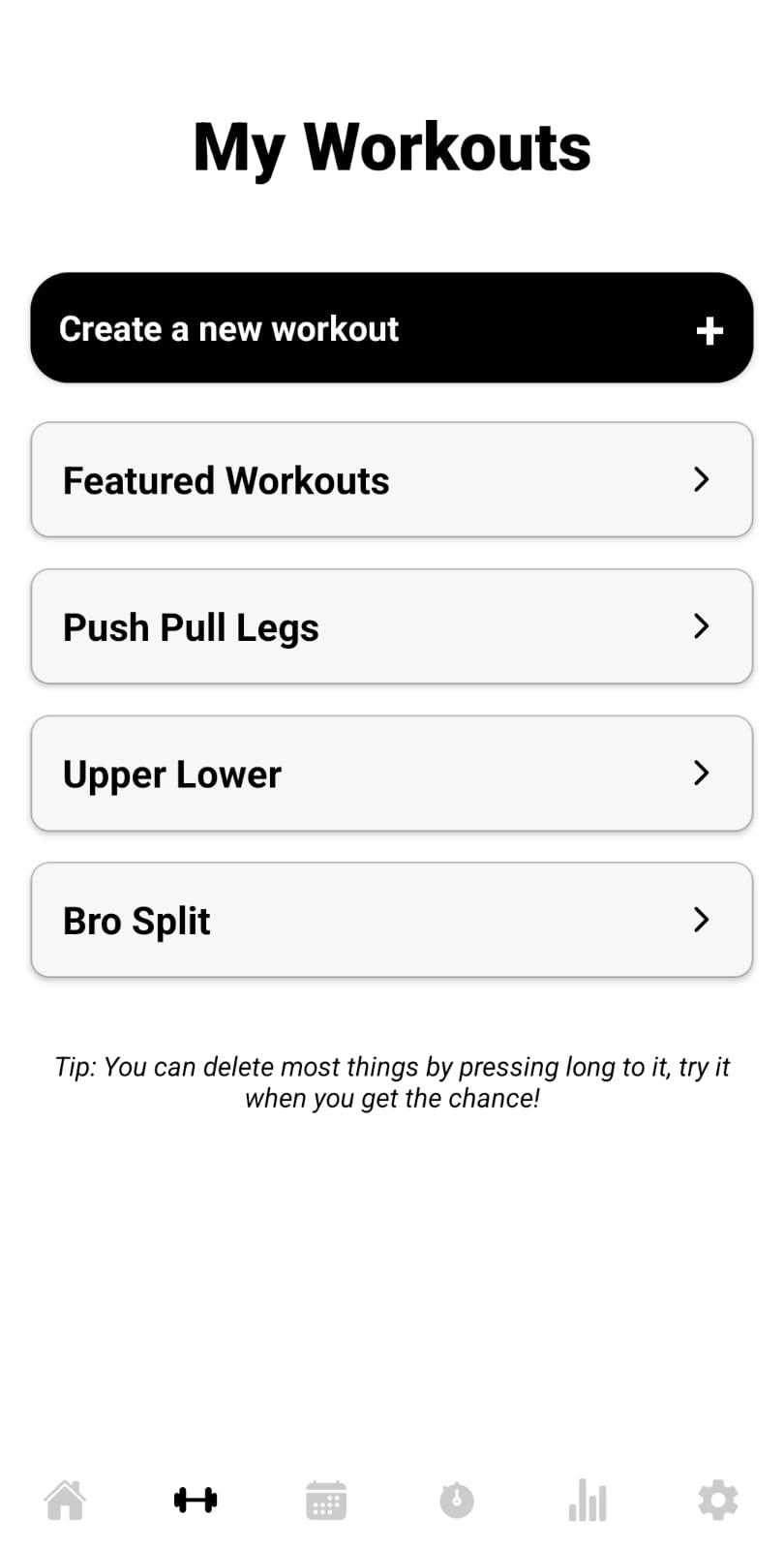Go to the home tab

(x=65, y=1501)
